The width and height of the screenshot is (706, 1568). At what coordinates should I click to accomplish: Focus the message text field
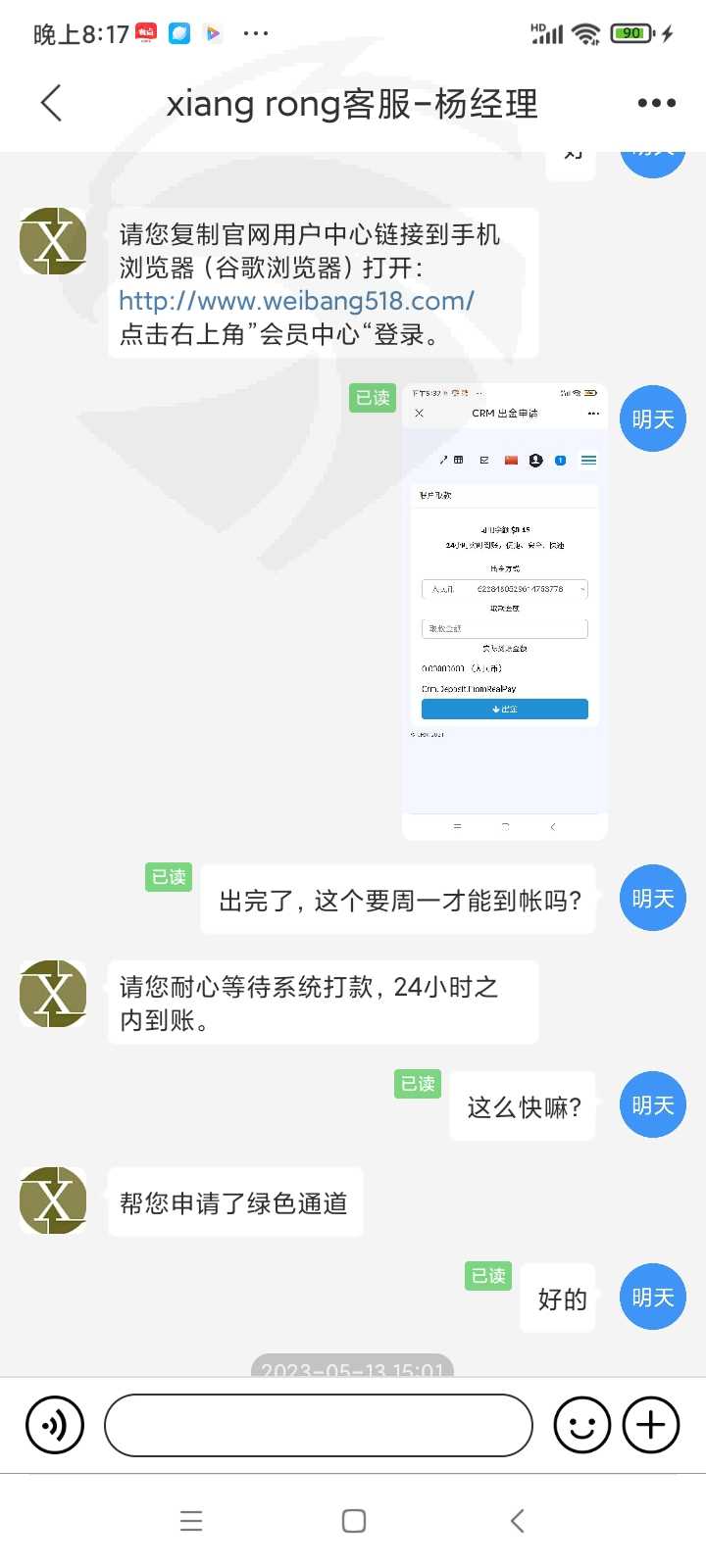[x=319, y=1425]
